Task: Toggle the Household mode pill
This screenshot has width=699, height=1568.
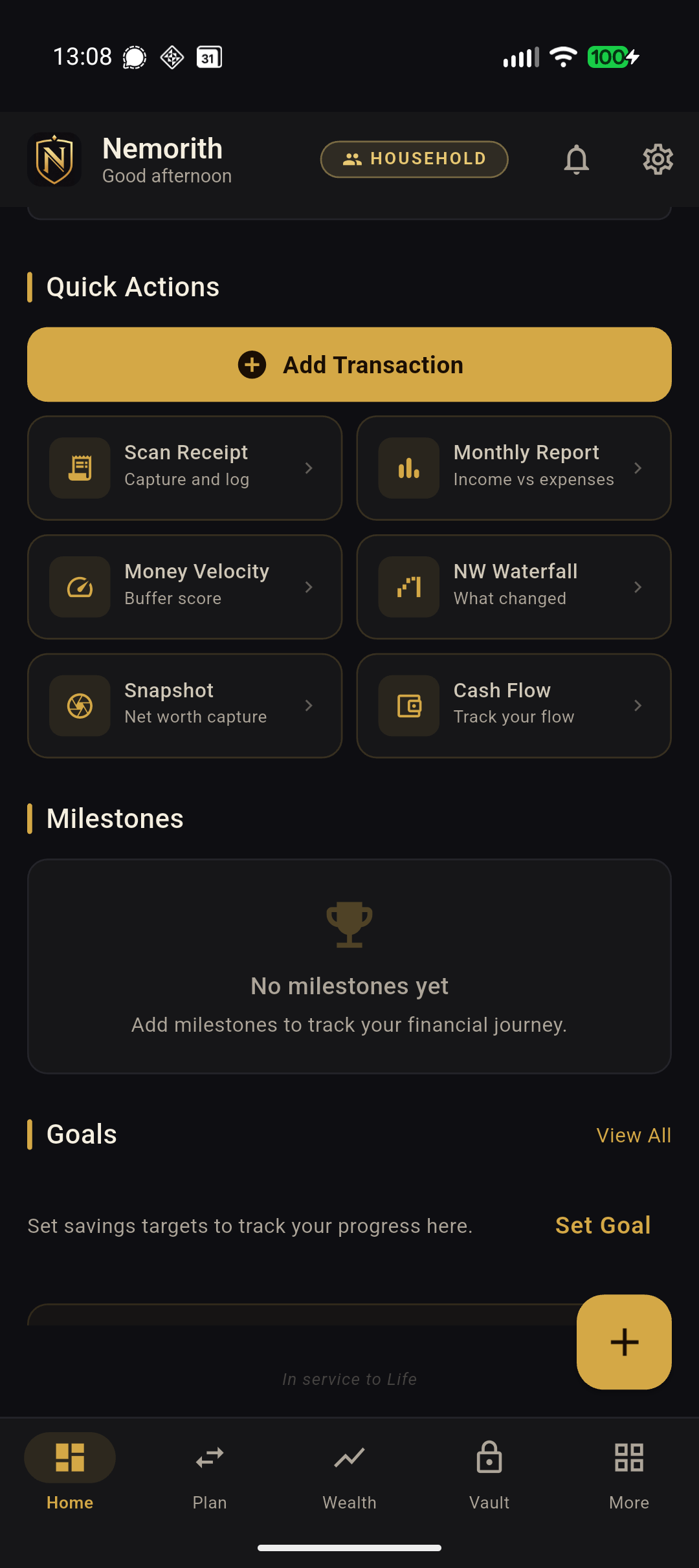Action: (x=414, y=159)
